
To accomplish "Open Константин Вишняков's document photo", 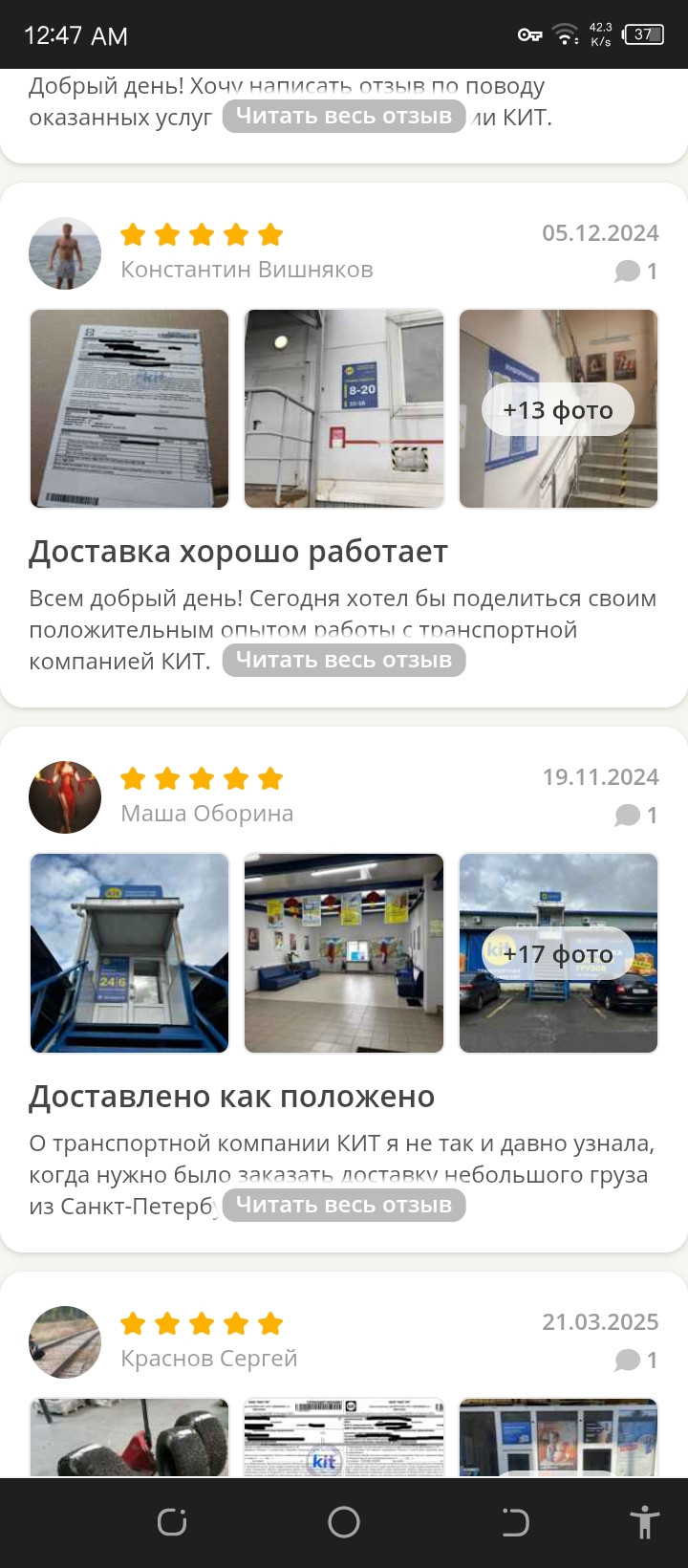I will [x=130, y=409].
